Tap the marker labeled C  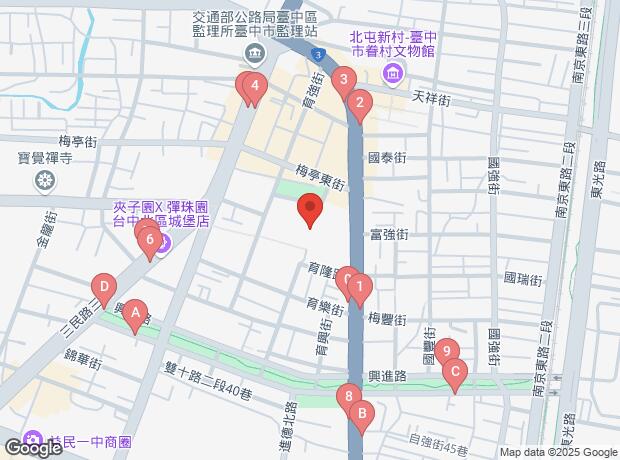pos(455,375)
